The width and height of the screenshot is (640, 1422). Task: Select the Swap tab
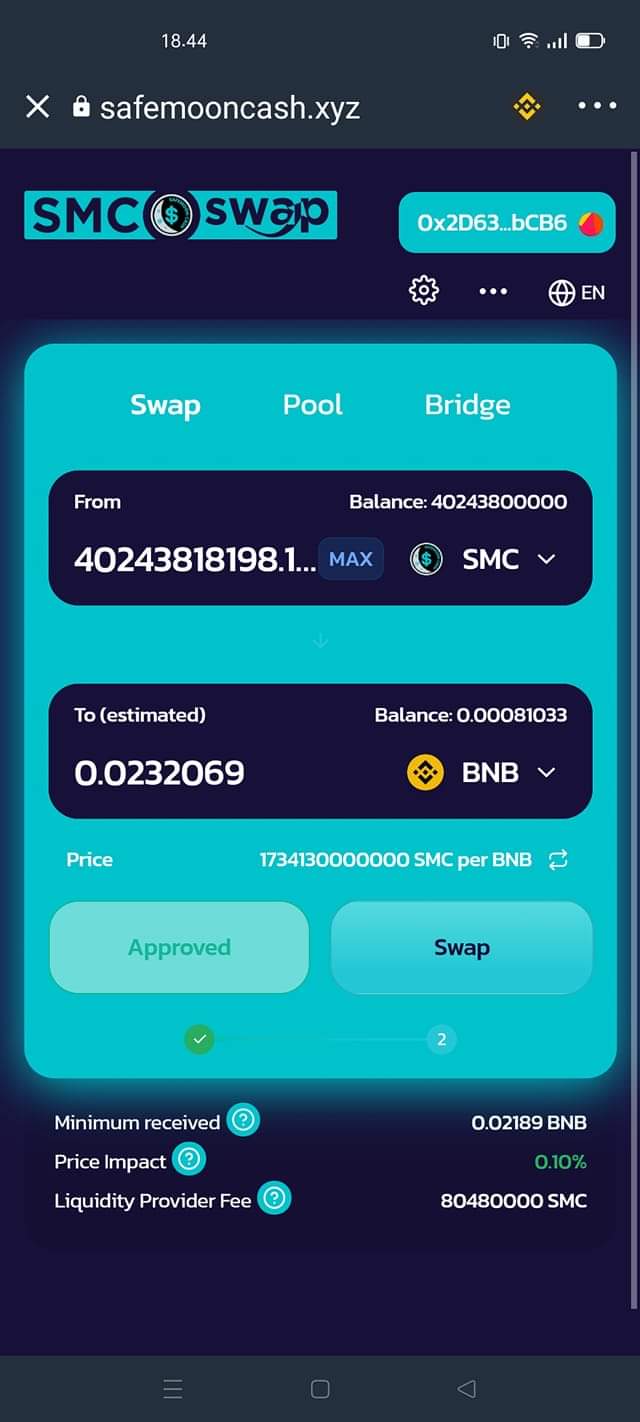click(165, 404)
